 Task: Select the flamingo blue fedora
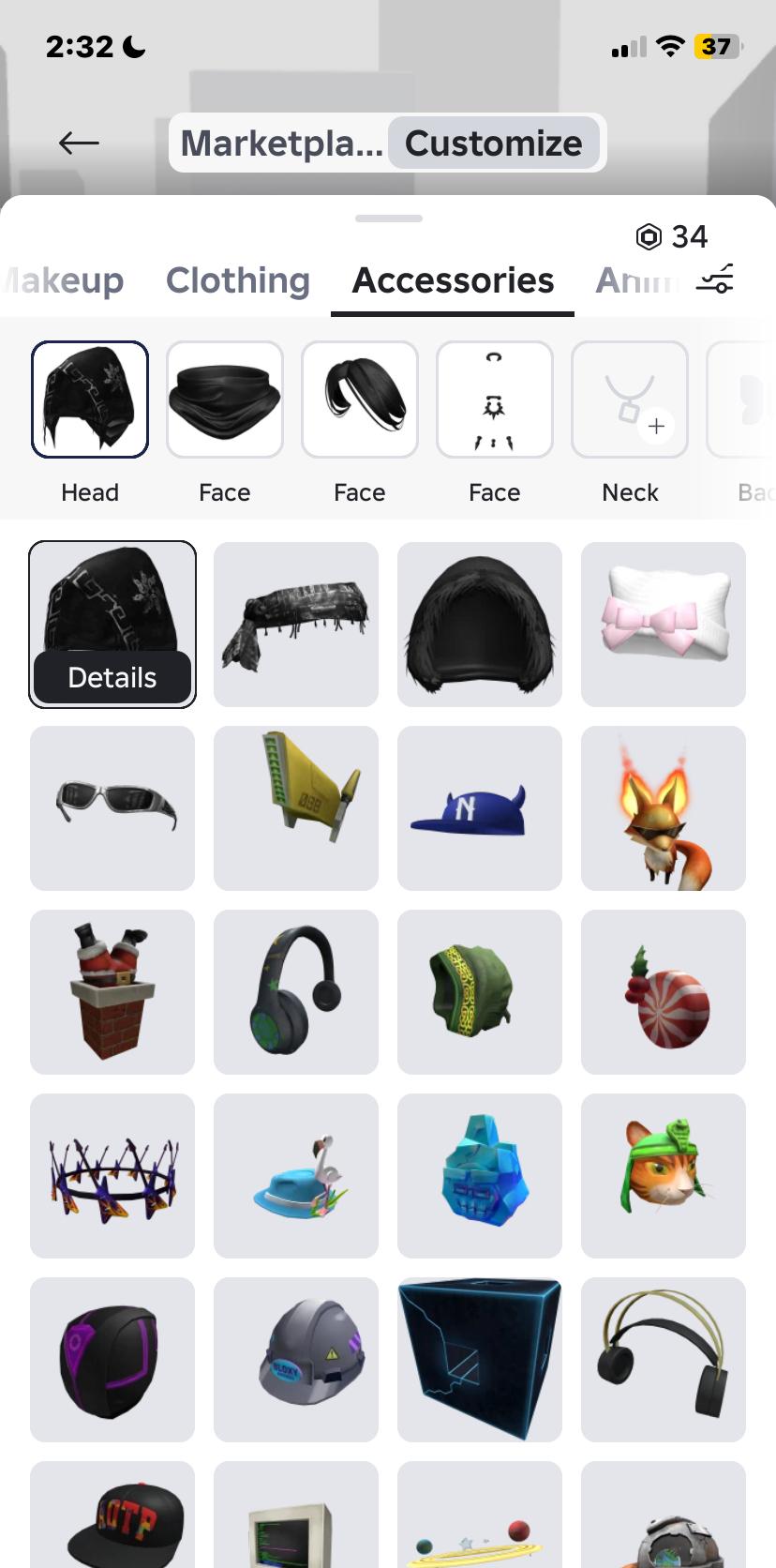296,1176
